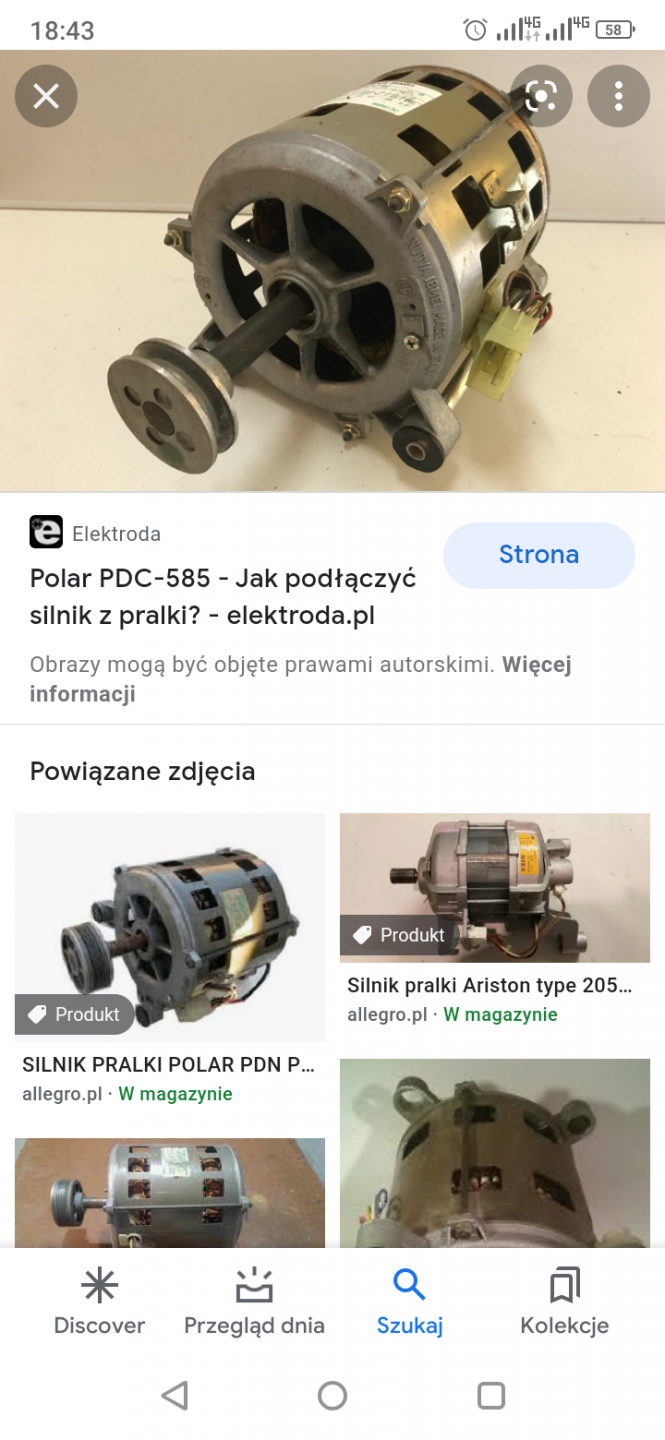This screenshot has width=665, height=1440.
Task: Open the Silnik pralki Ariston type 205 image
Action: [x=494, y=886]
